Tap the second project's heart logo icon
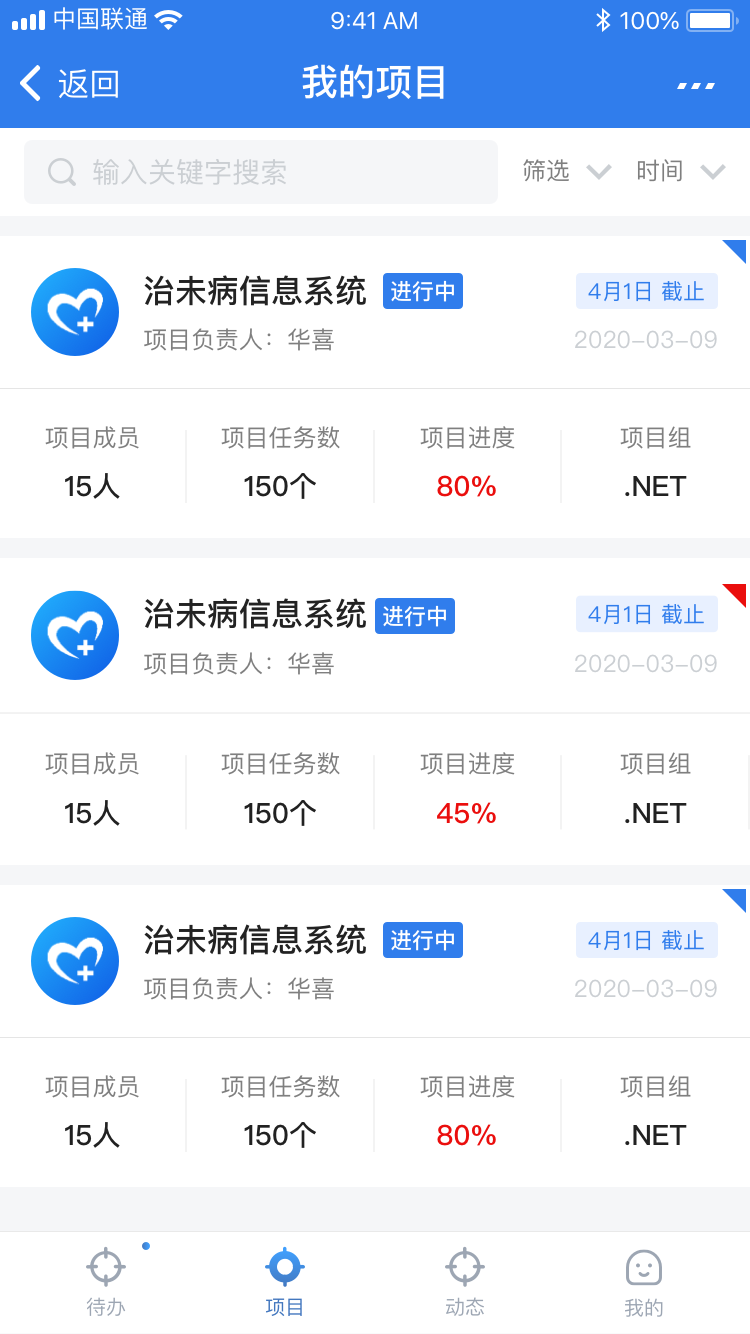 (75, 635)
